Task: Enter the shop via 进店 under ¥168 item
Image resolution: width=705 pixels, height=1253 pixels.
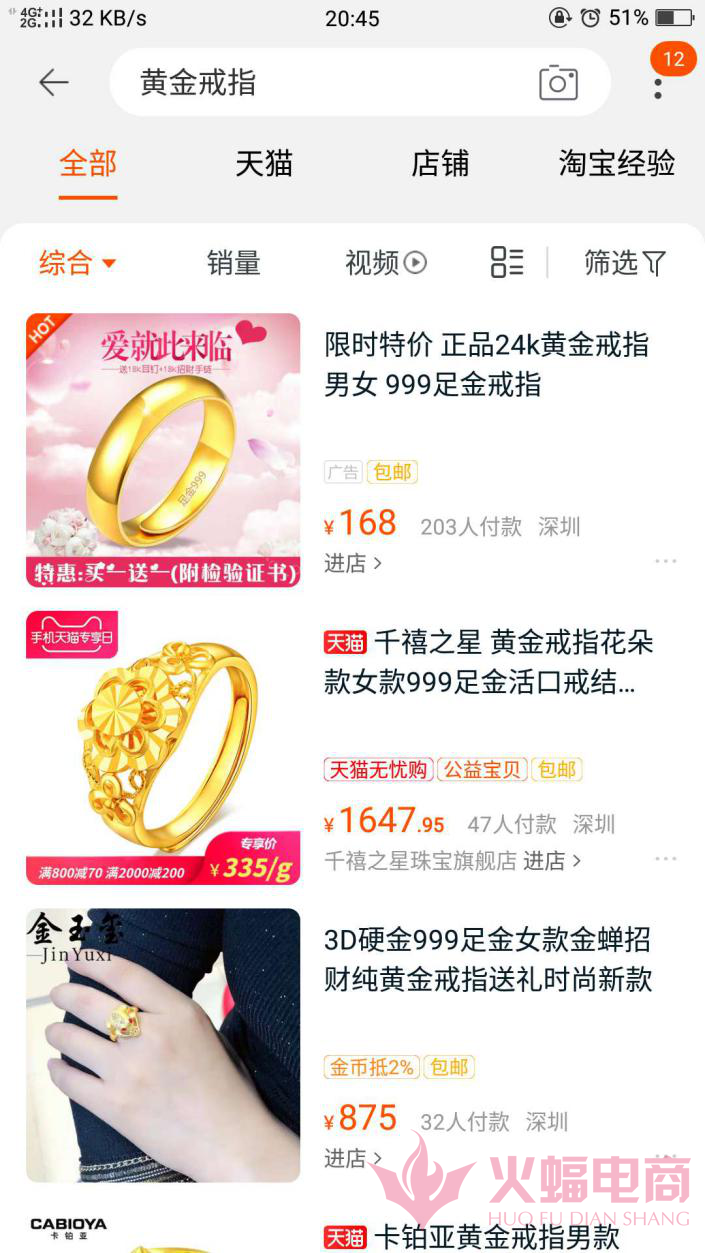Action: coord(352,563)
